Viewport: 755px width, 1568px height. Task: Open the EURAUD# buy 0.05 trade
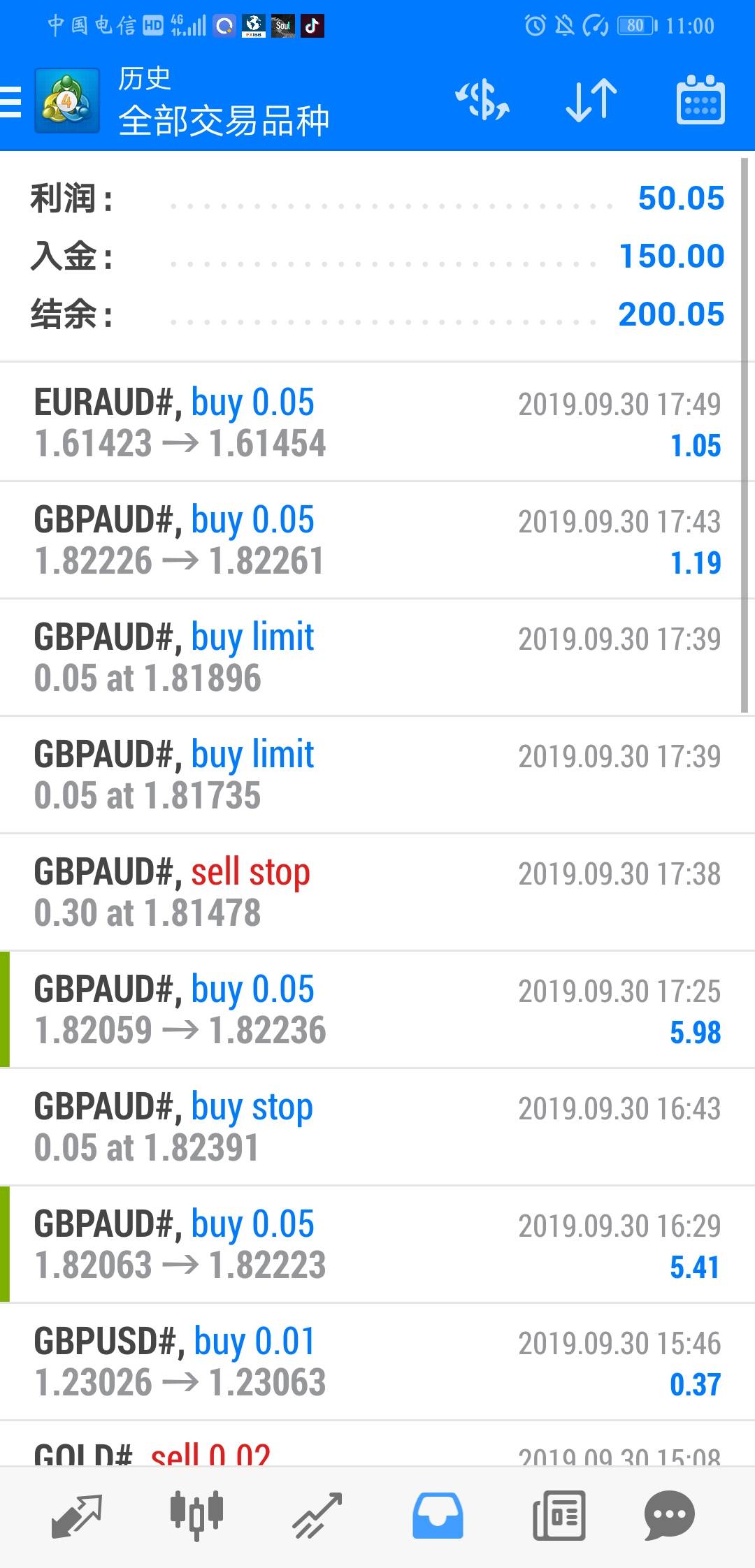point(377,422)
